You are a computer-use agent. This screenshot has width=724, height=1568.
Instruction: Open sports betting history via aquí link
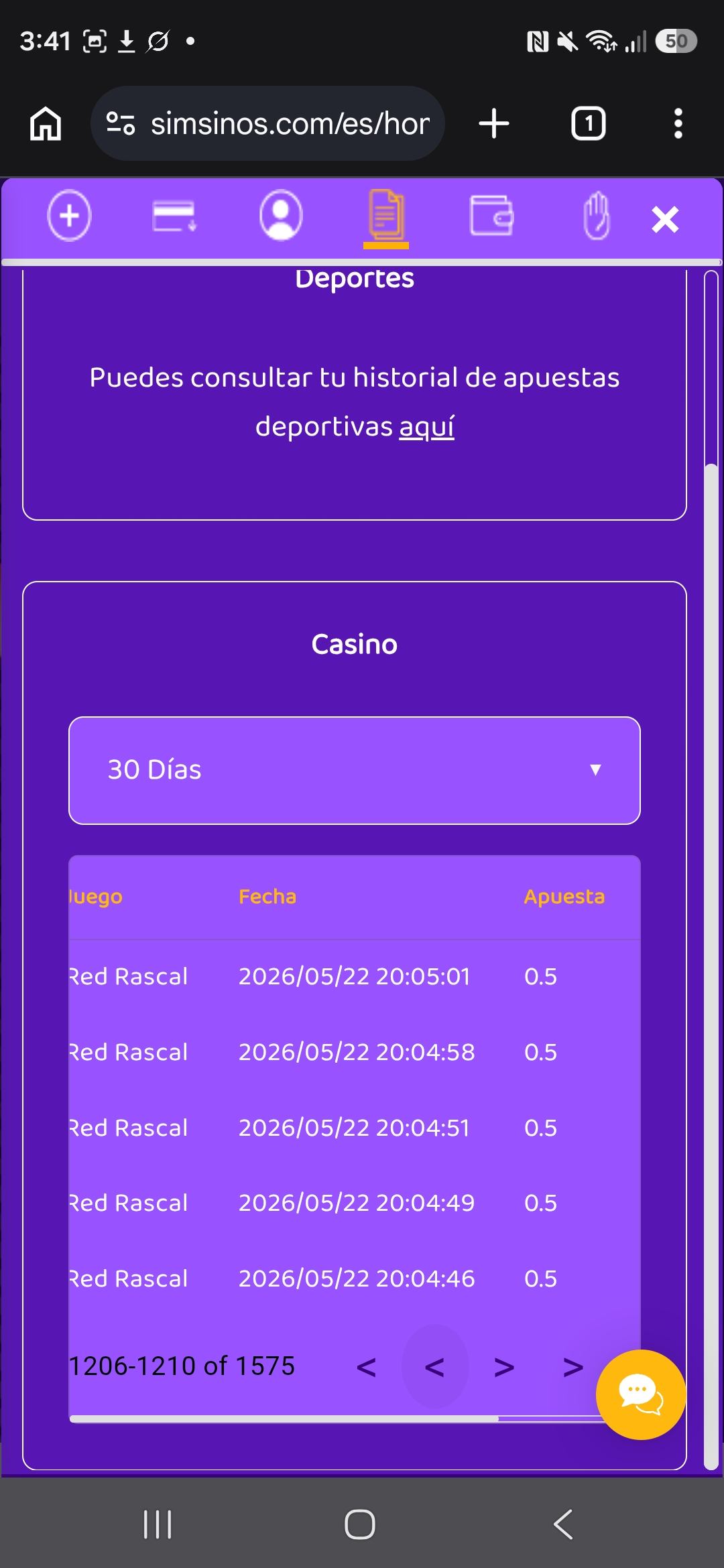(x=426, y=426)
